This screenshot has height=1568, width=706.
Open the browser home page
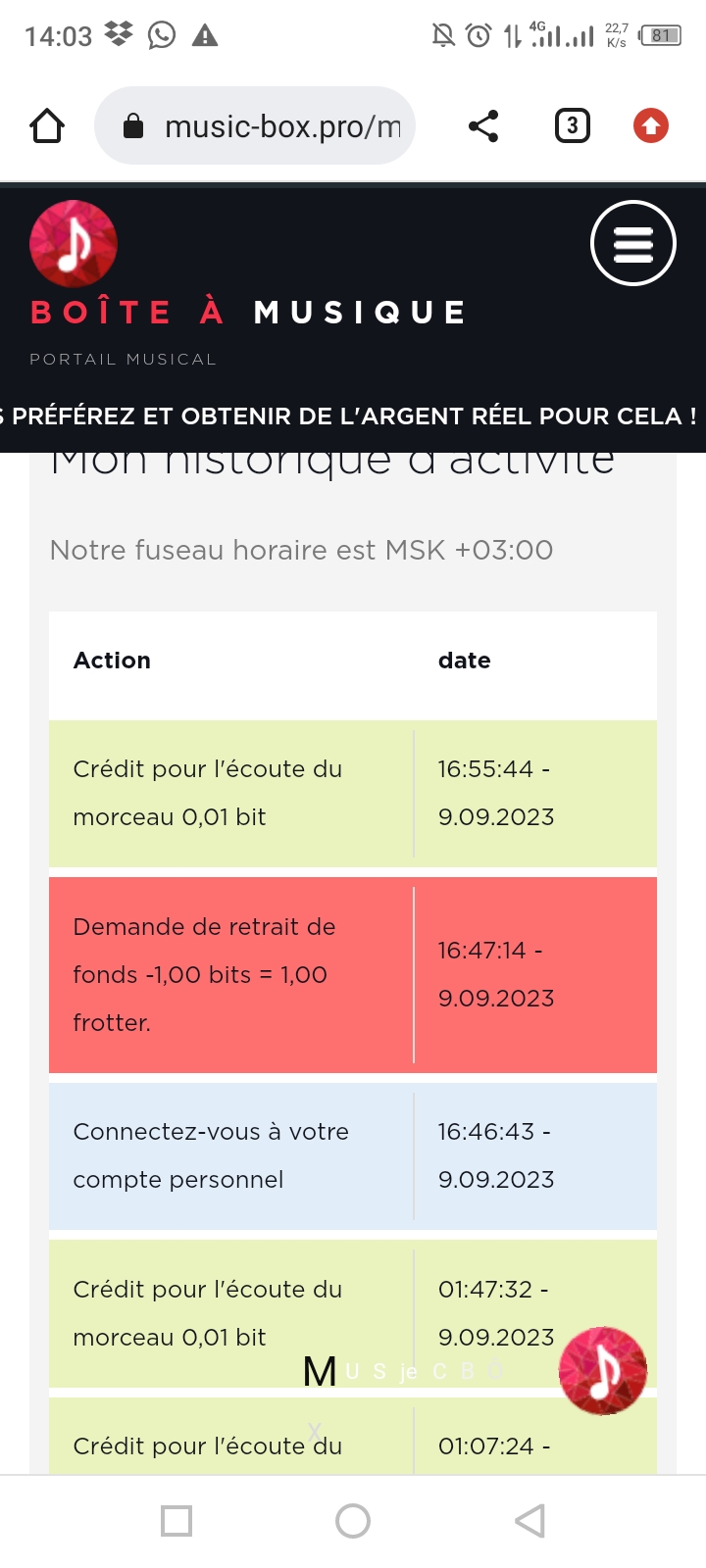(x=47, y=126)
